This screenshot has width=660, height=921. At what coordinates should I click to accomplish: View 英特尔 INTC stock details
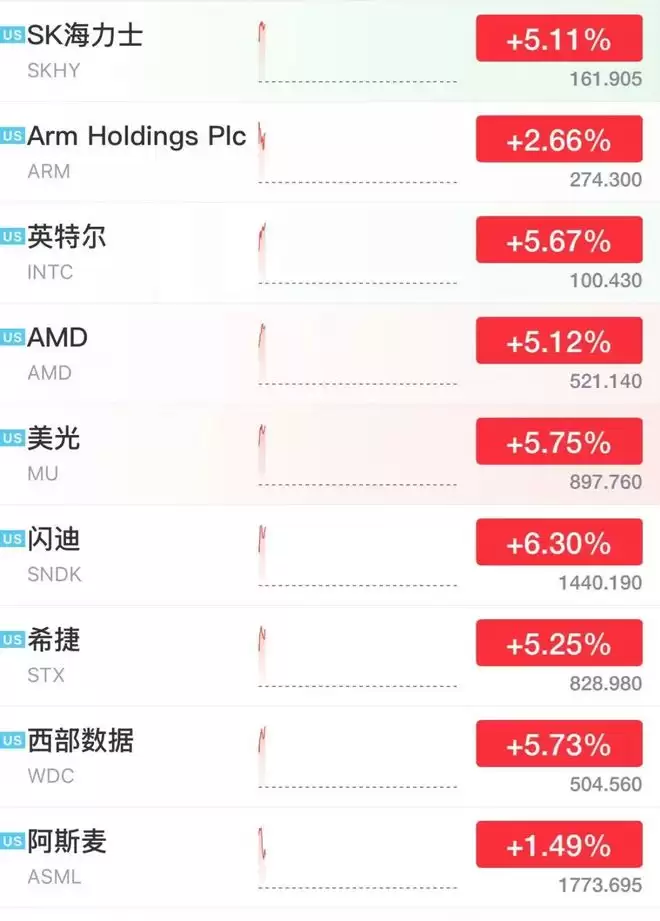330,253
